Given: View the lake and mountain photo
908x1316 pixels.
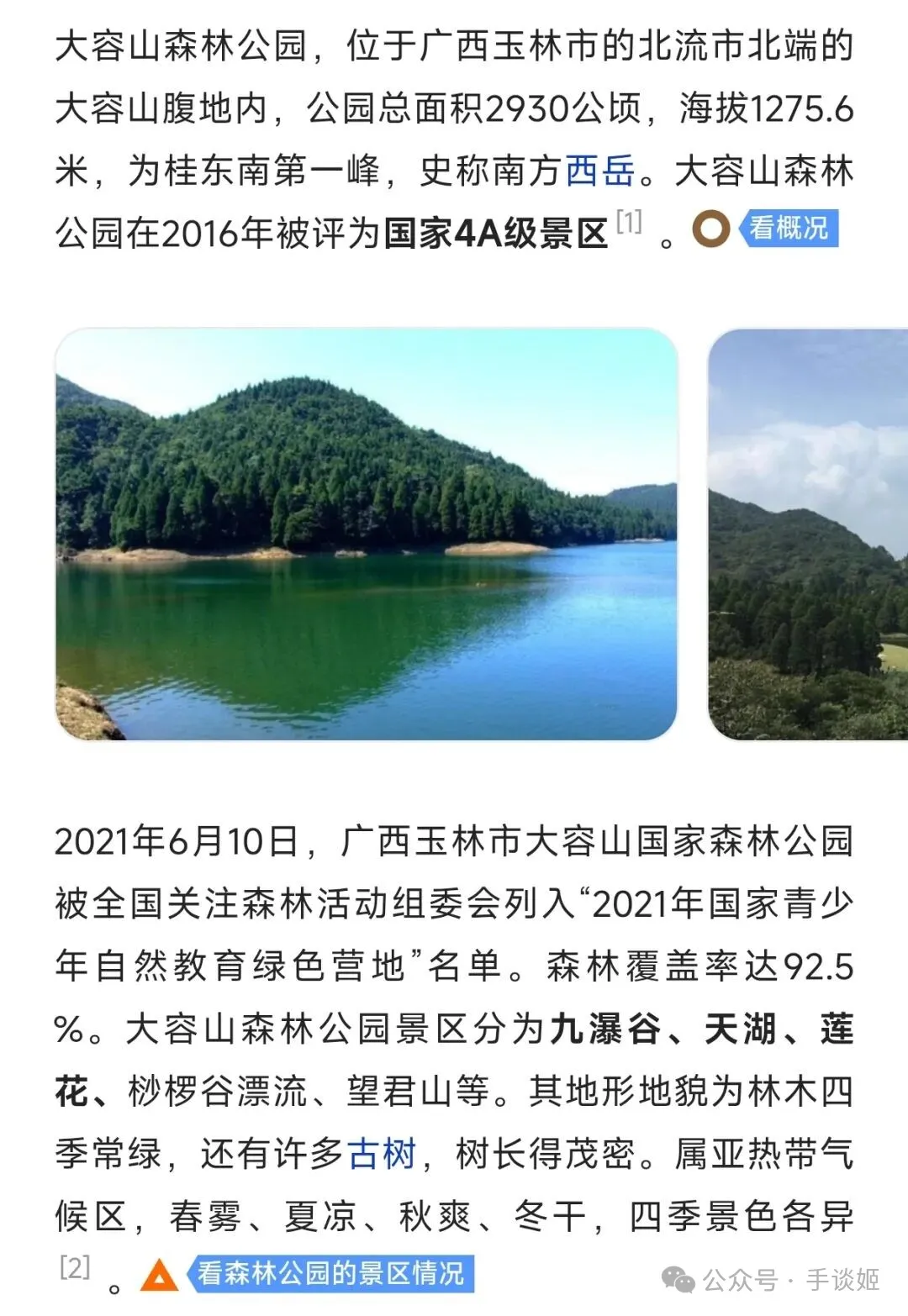Looking at the screenshot, I should 367,534.
